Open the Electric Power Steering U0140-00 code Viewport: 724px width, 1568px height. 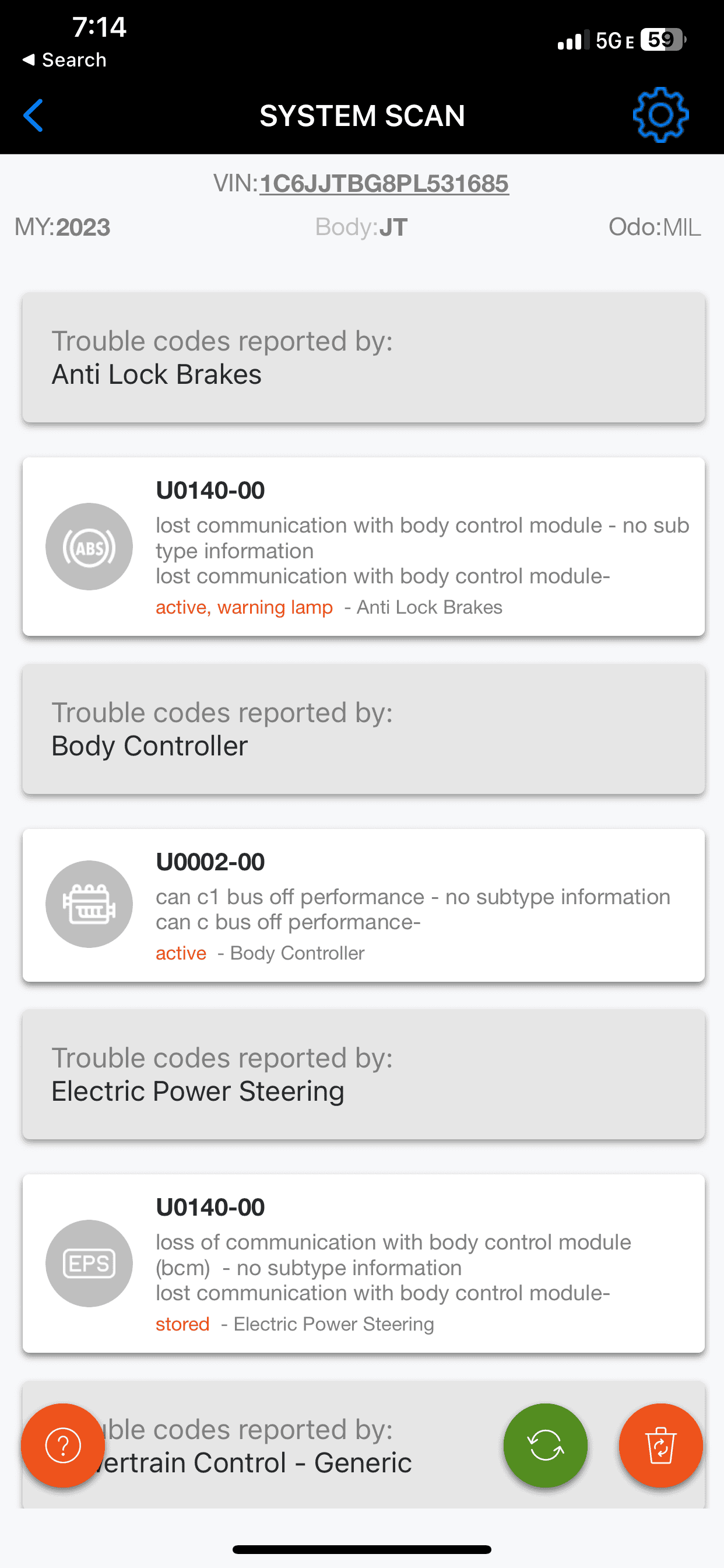point(363,1263)
